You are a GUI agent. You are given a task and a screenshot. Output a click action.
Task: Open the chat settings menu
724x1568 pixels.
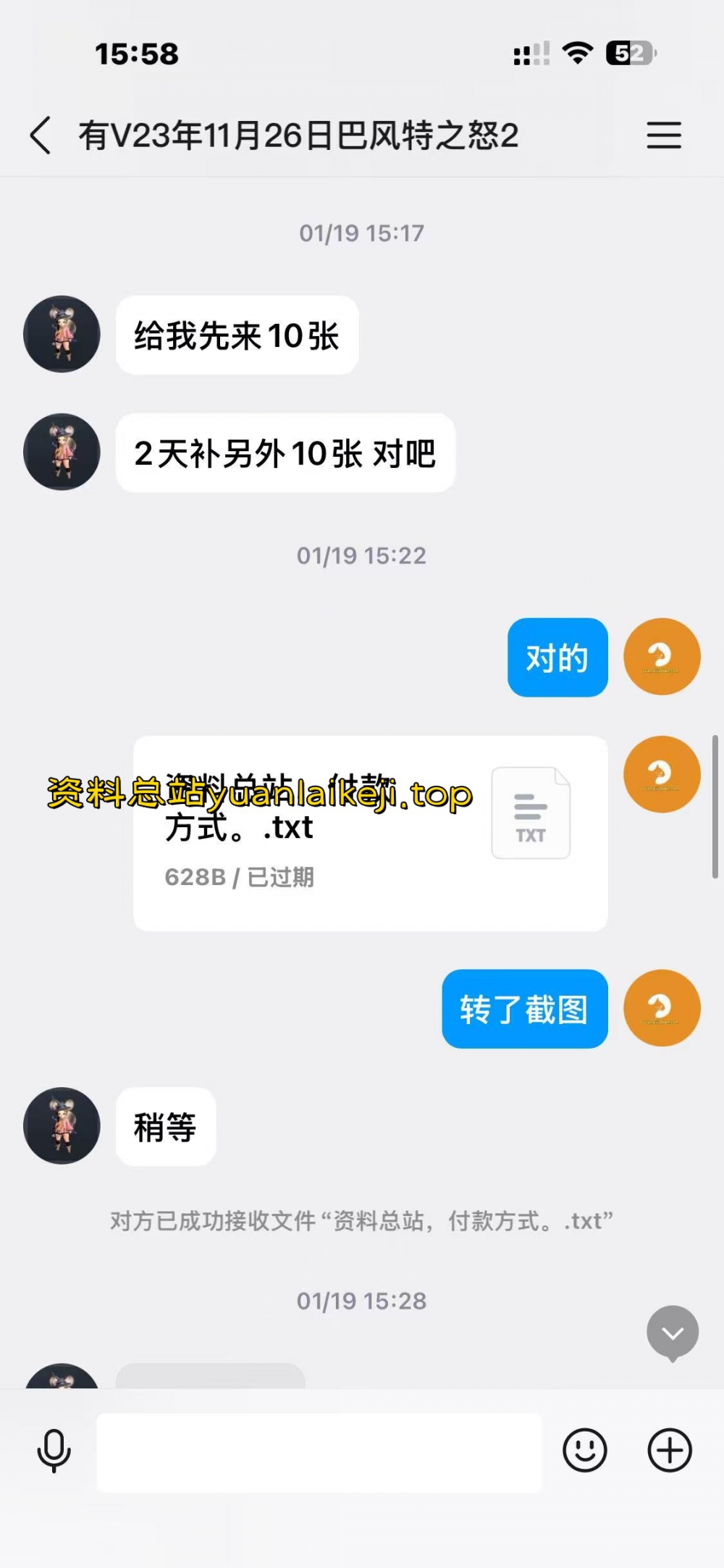click(x=663, y=135)
